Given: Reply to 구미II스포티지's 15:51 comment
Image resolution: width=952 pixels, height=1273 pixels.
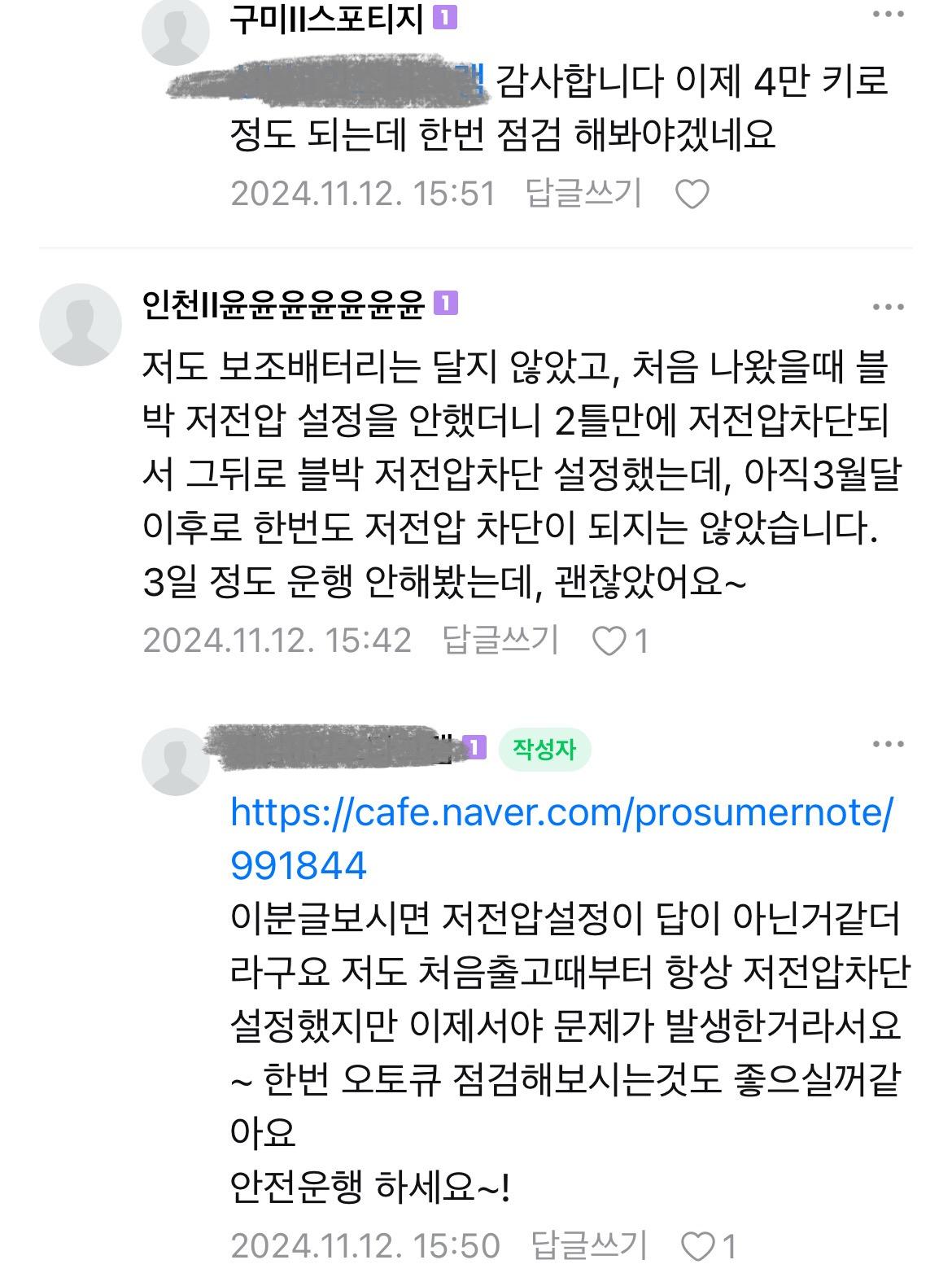Looking at the screenshot, I should 583,193.
